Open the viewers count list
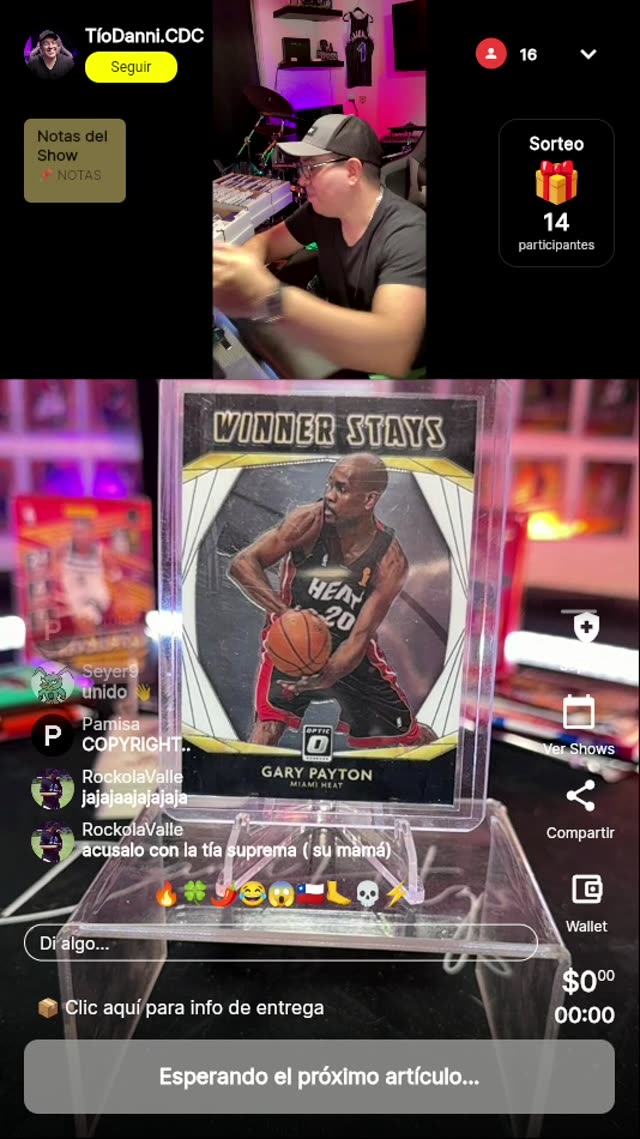640x1139 pixels. pos(508,54)
